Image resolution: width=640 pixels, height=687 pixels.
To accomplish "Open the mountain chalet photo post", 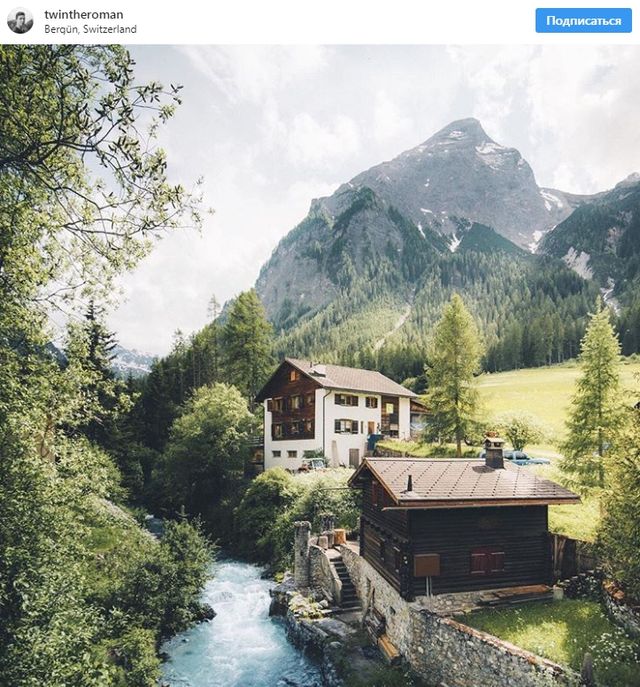I will coord(320,365).
